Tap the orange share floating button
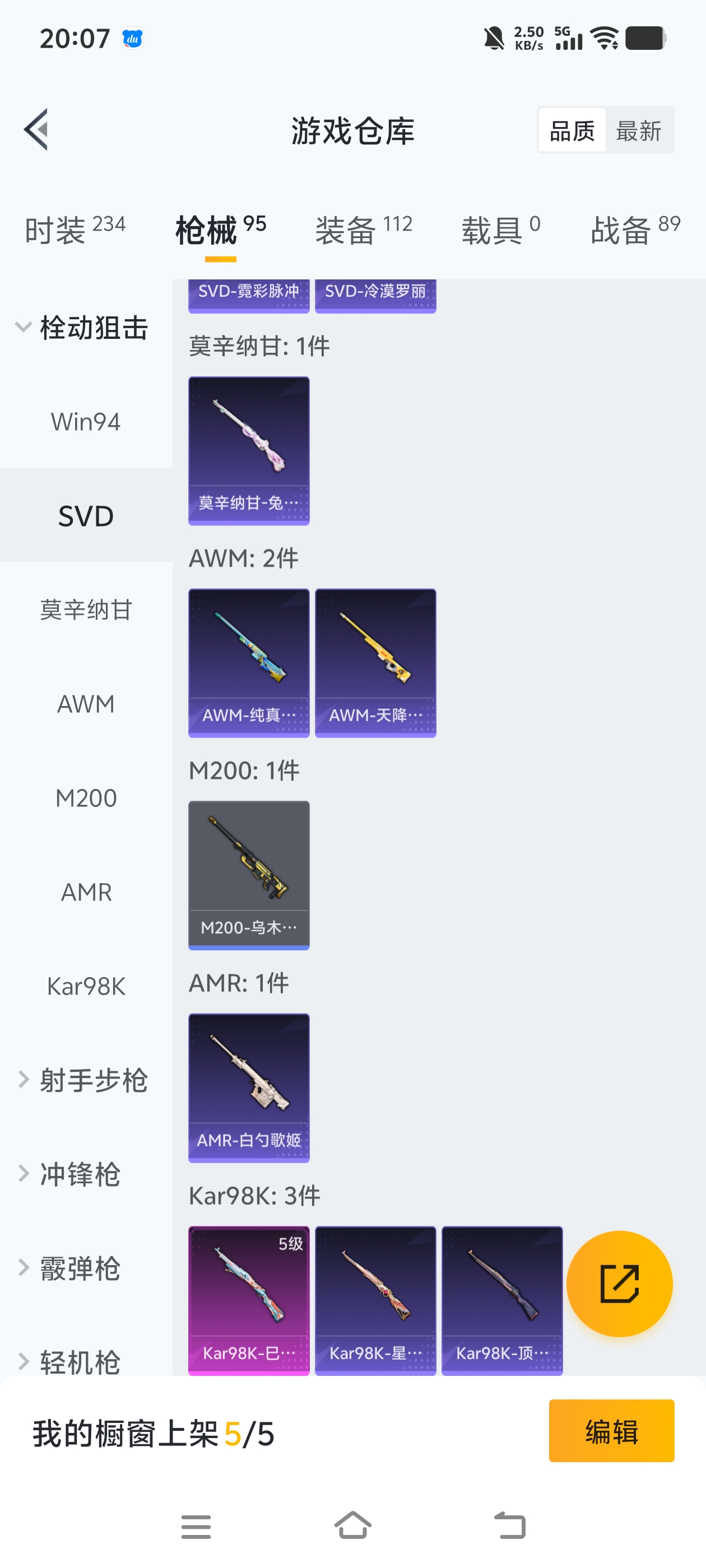 tap(619, 1284)
